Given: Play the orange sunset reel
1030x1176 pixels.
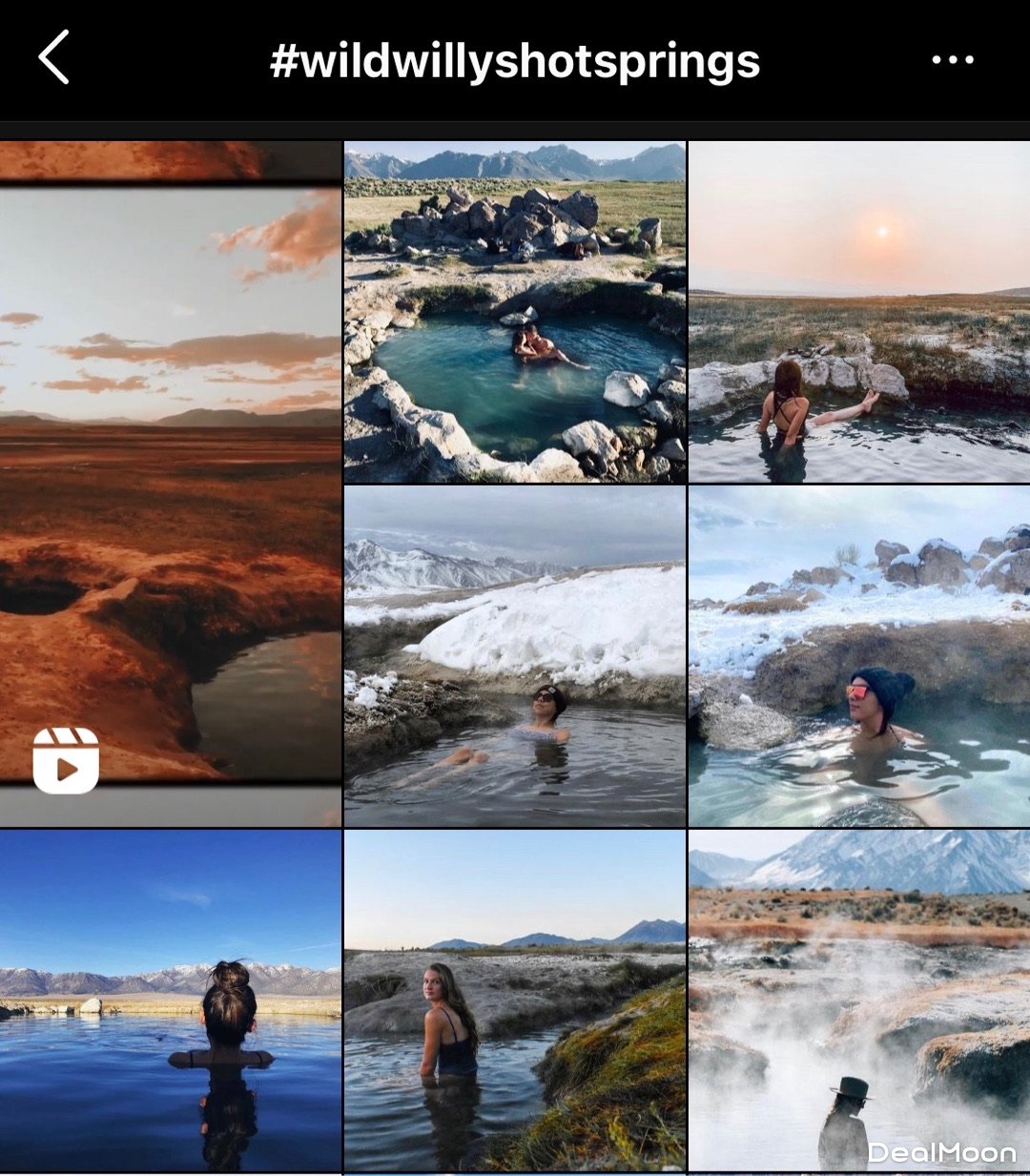Looking at the screenshot, I should (170, 484).
